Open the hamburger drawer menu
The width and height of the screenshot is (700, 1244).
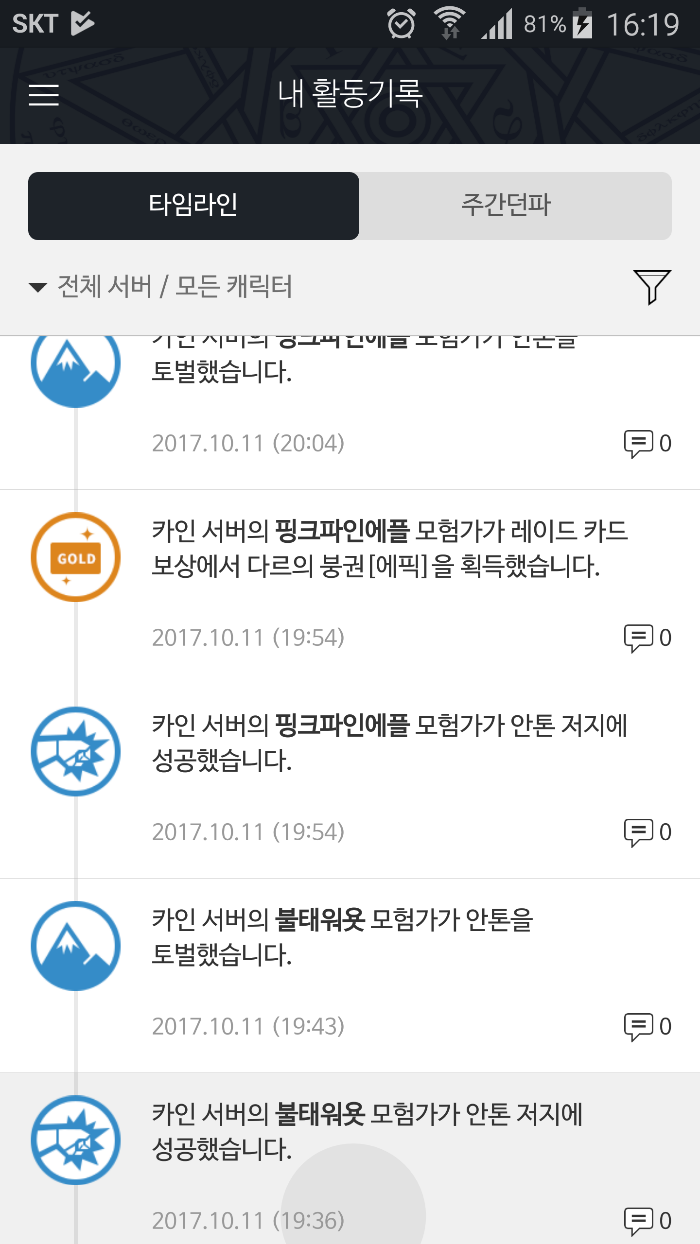click(44, 95)
